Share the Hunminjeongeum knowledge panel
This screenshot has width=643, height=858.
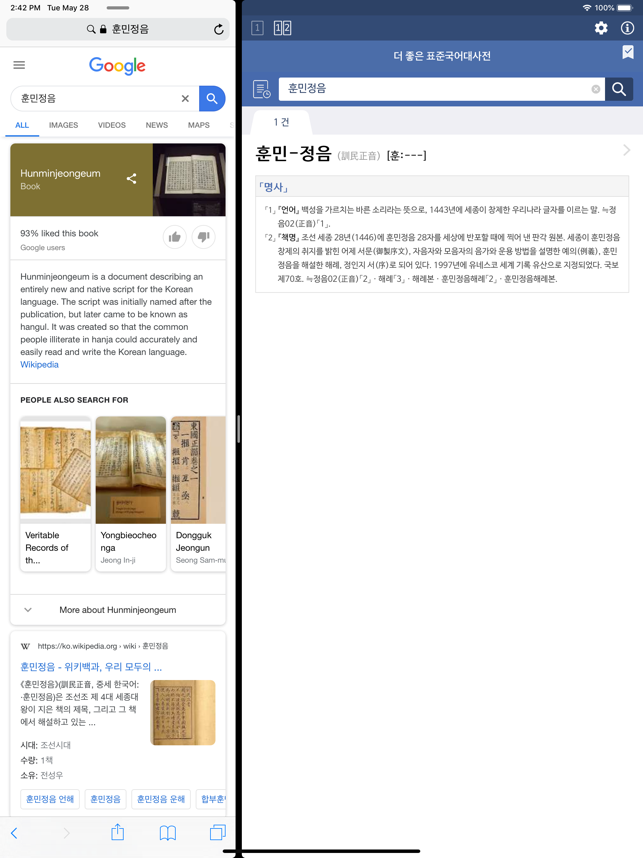coord(131,179)
